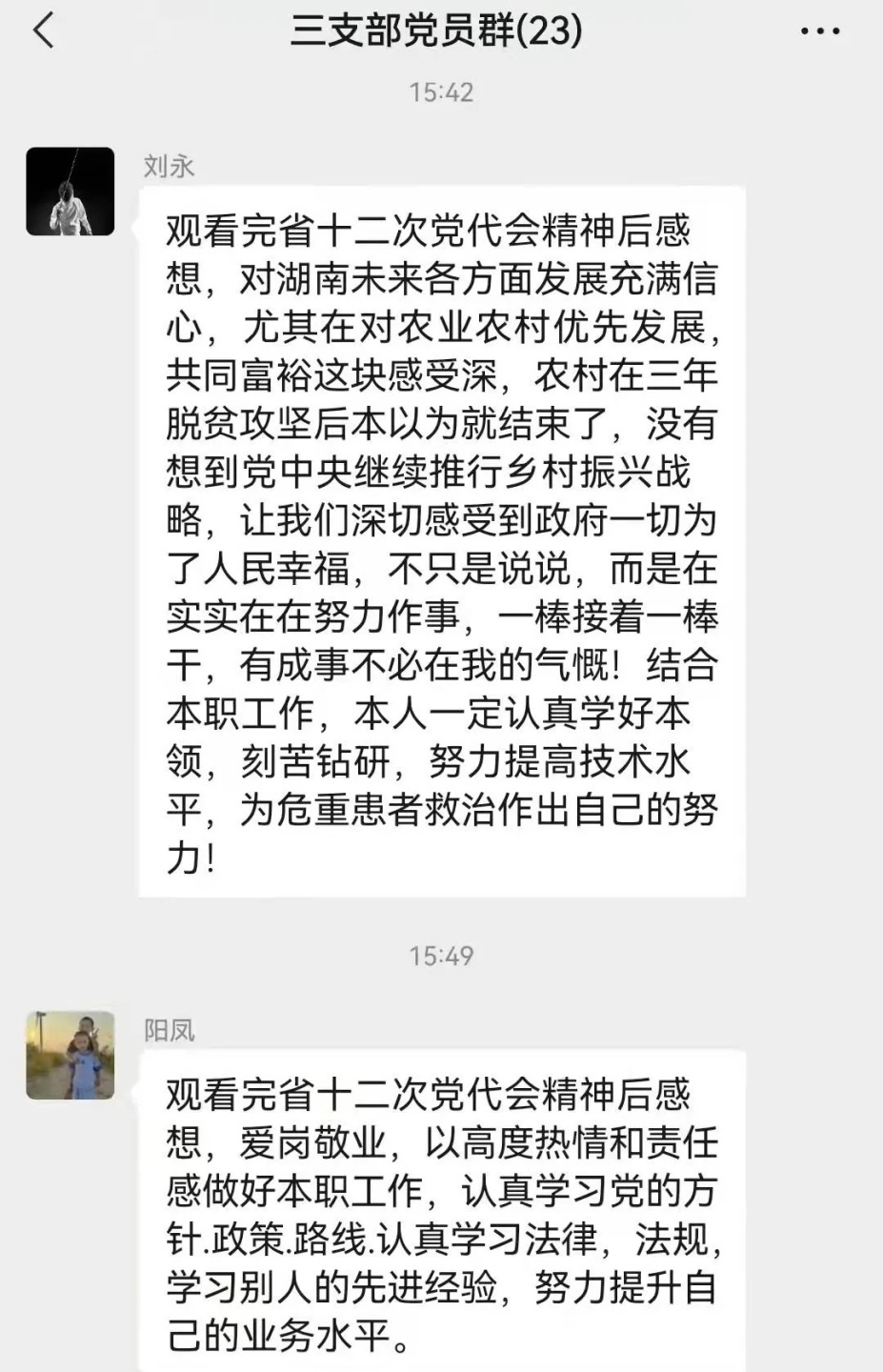Viewport: 883px width, 1372px height.
Task: Go back from the 三支部党员群 chat
Action: 44,30
